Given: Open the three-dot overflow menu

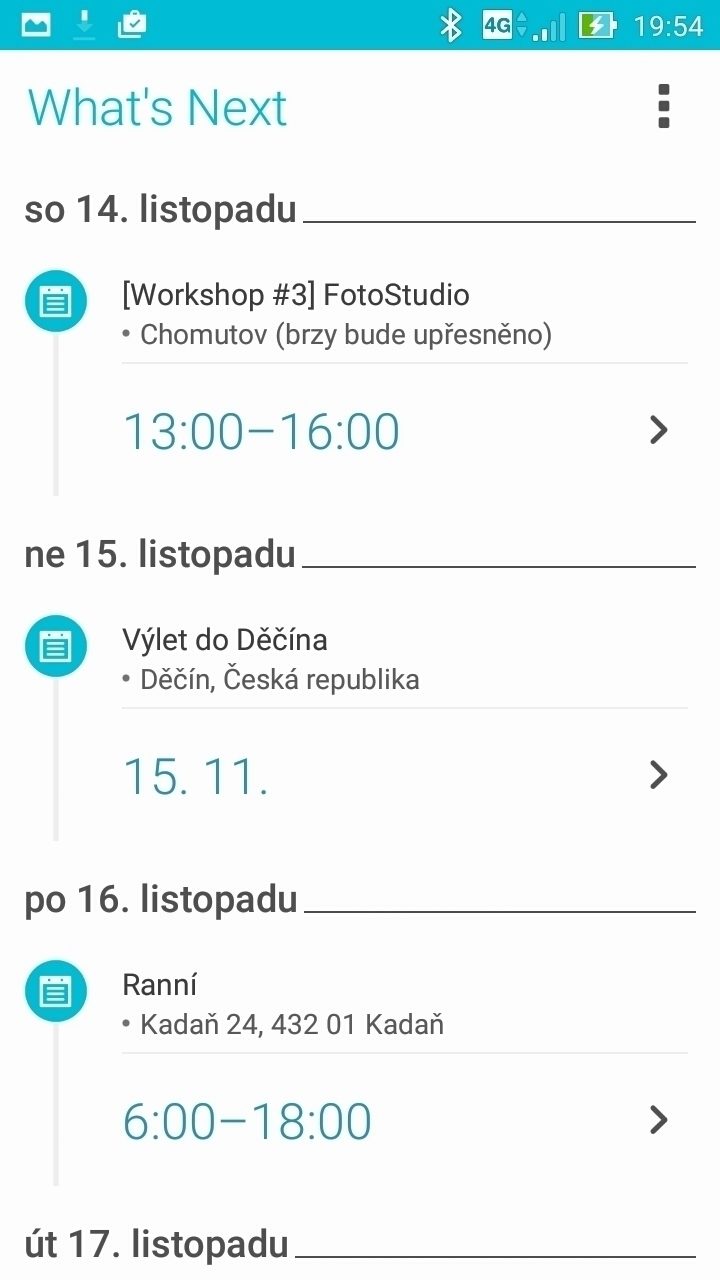Looking at the screenshot, I should (x=663, y=107).
